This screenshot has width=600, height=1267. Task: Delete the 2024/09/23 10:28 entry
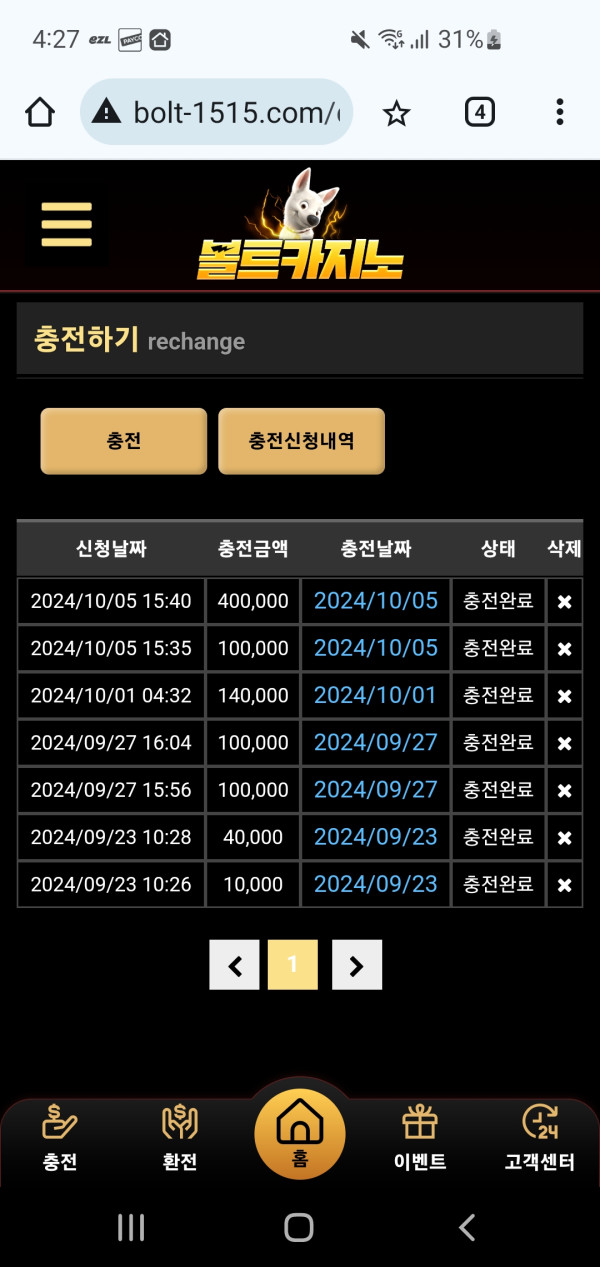[564, 838]
